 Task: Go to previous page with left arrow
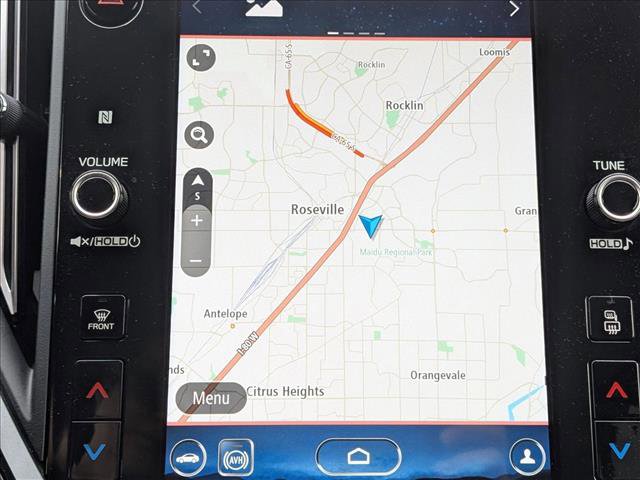(x=197, y=7)
